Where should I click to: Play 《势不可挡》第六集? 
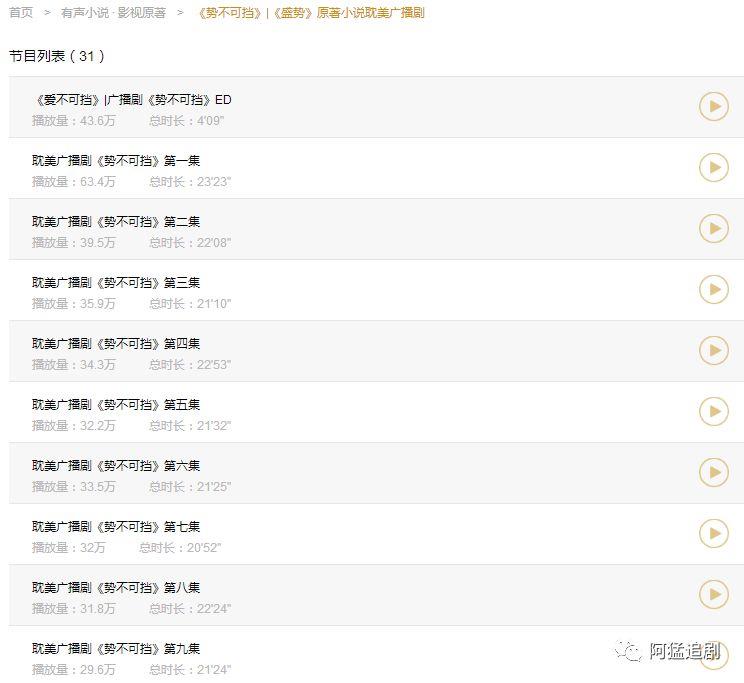tap(713, 472)
